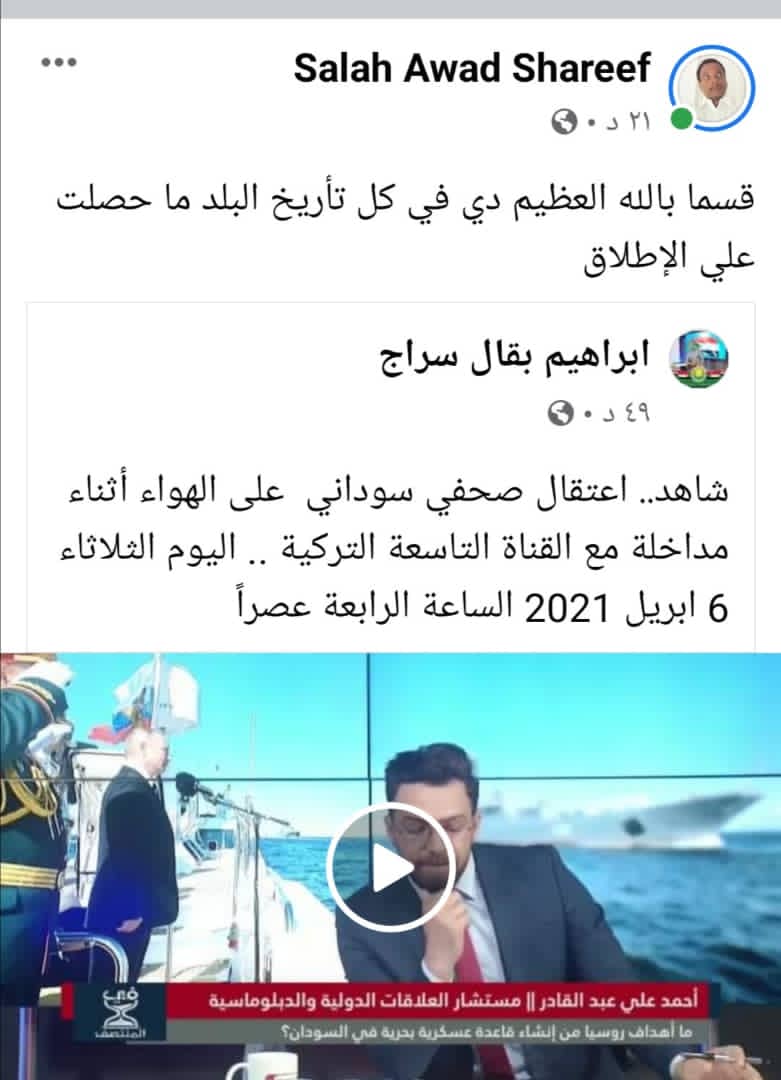Open the post's three-dot options menu
Image resolution: width=781 pixels, height=1080 pixels.
pyautogui.click(x=59, y=63)
